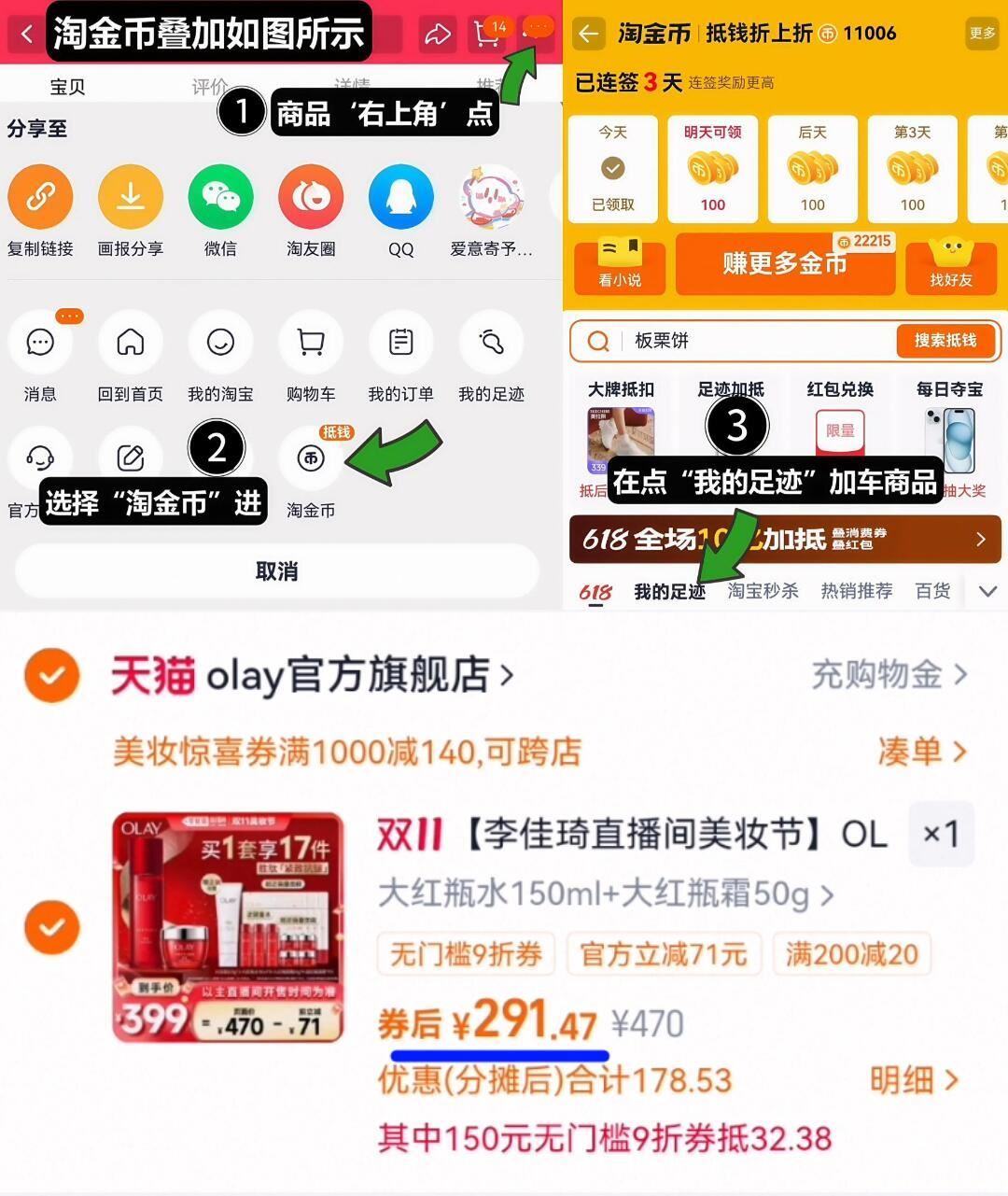Expand the category list chevron
This screenshot has width=1008, height=1196.
(x=987, y=590)
